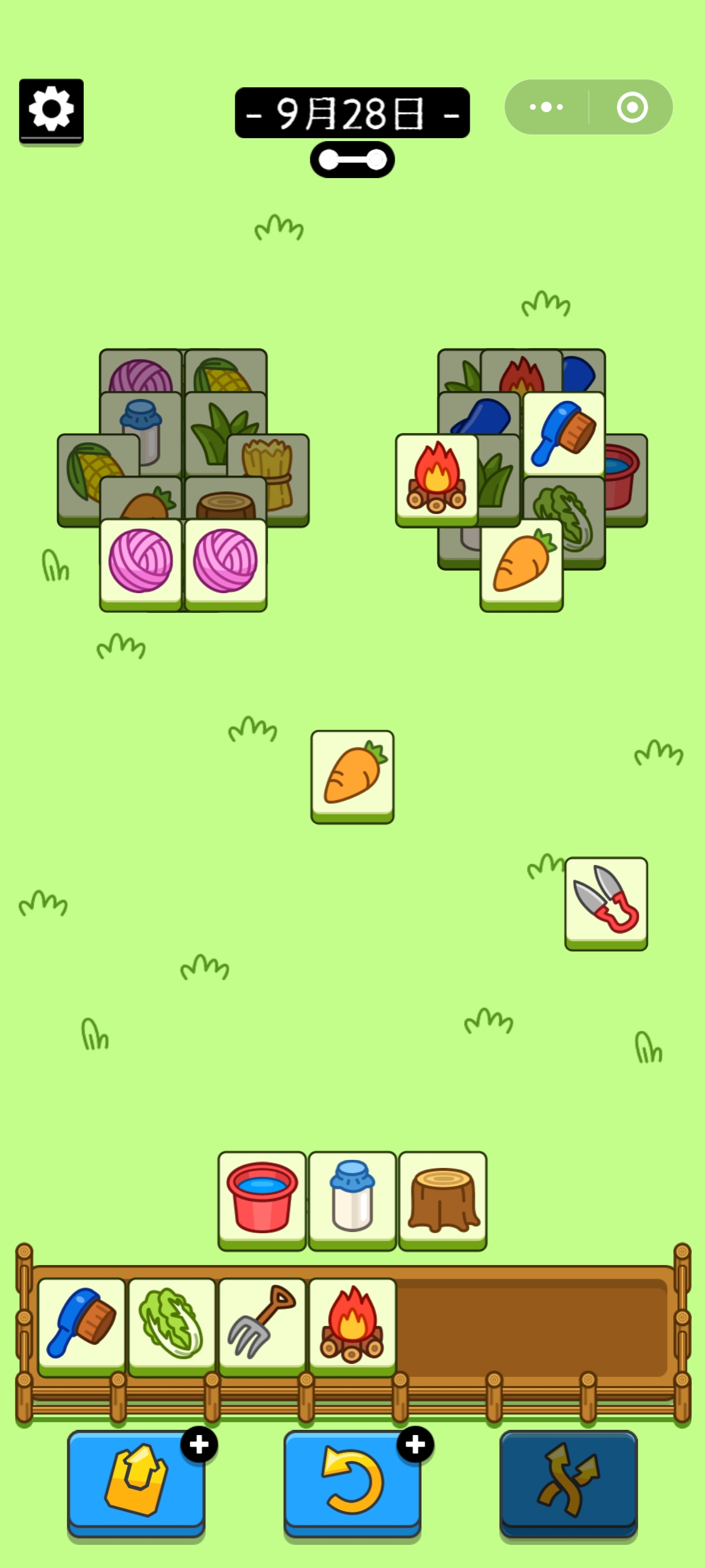705x1568 pixels.
Task: Close the mini program with the circle button
Action: (x=632, y=107)
